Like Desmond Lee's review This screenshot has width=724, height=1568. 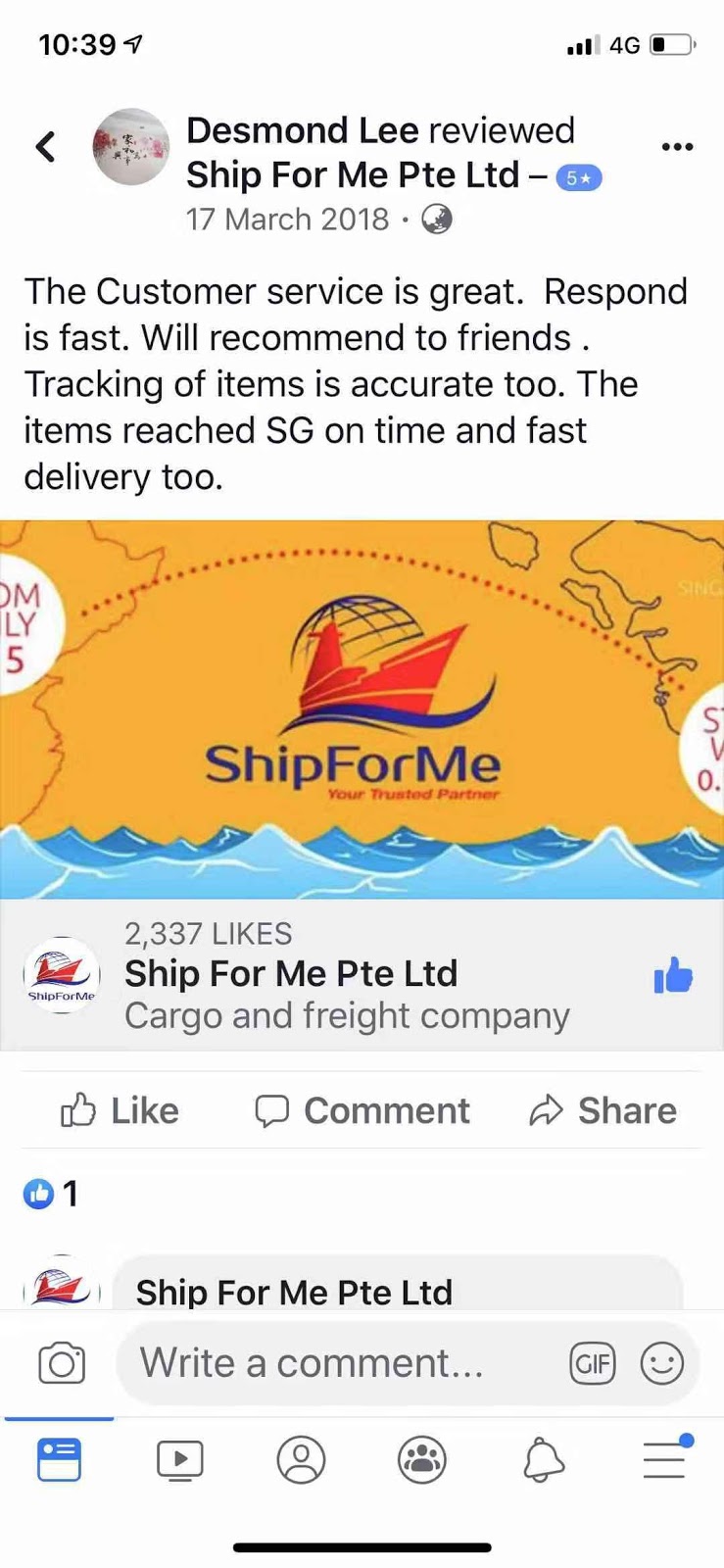pyautogui.click(x=120, y=1110)
